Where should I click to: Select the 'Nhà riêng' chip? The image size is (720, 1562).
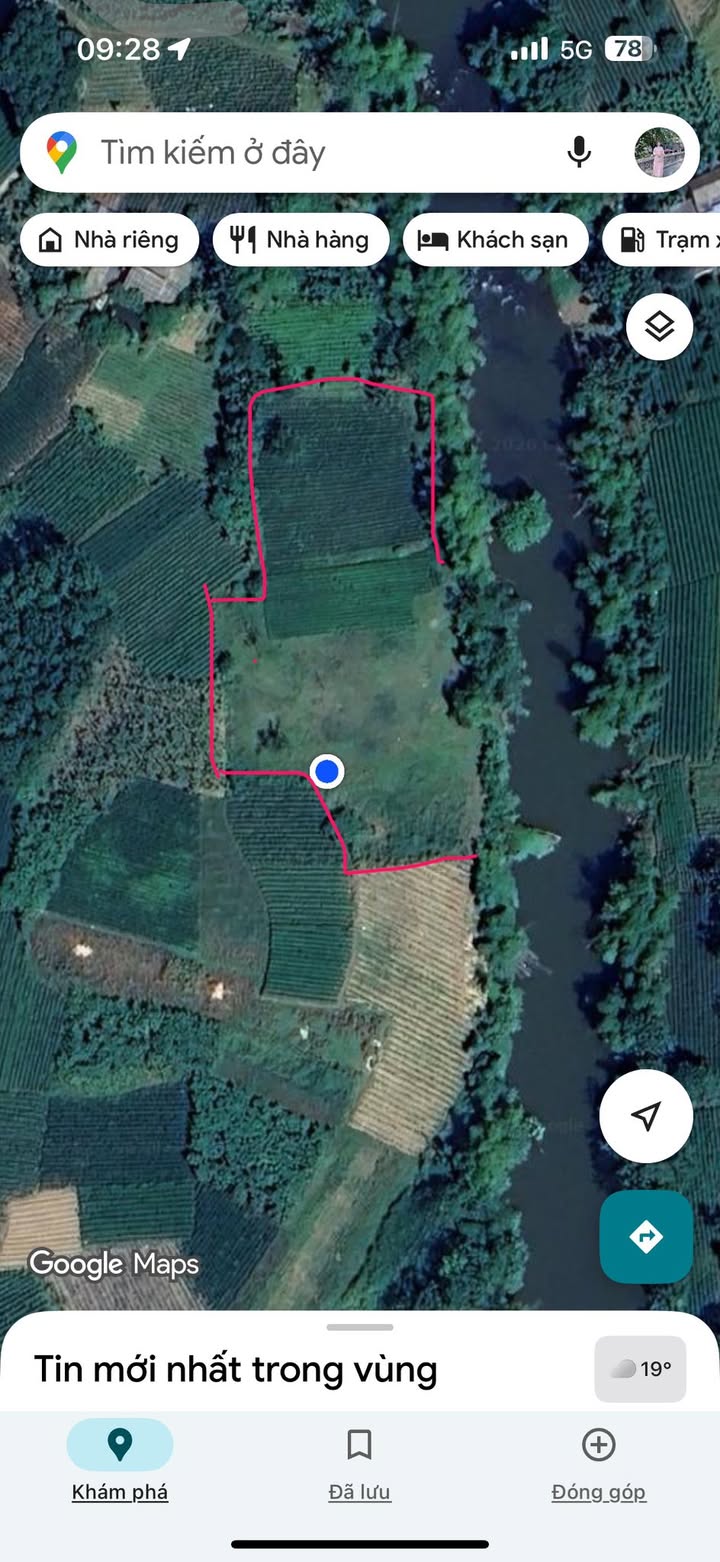pyautogui.click(x=109, y=240)
